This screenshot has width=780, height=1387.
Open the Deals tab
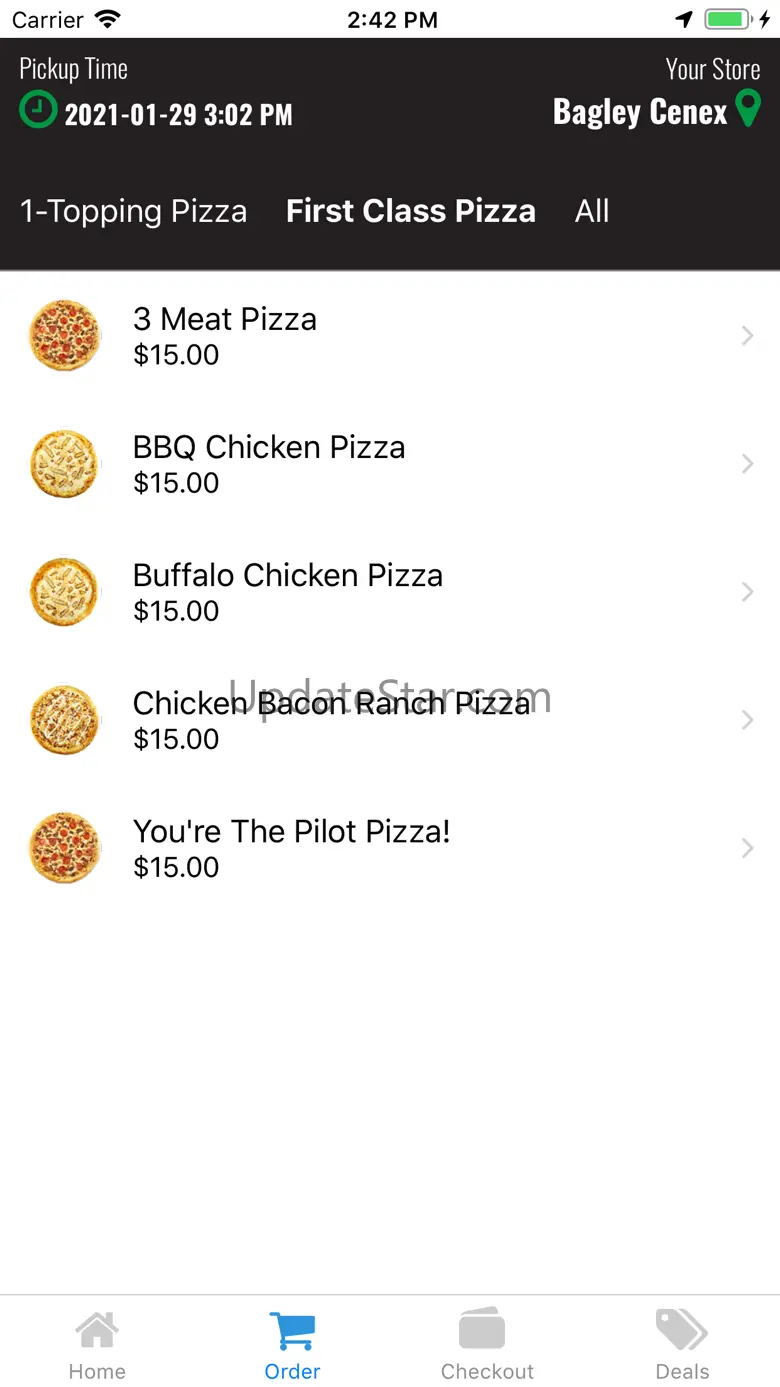(x=682, y=1344)
